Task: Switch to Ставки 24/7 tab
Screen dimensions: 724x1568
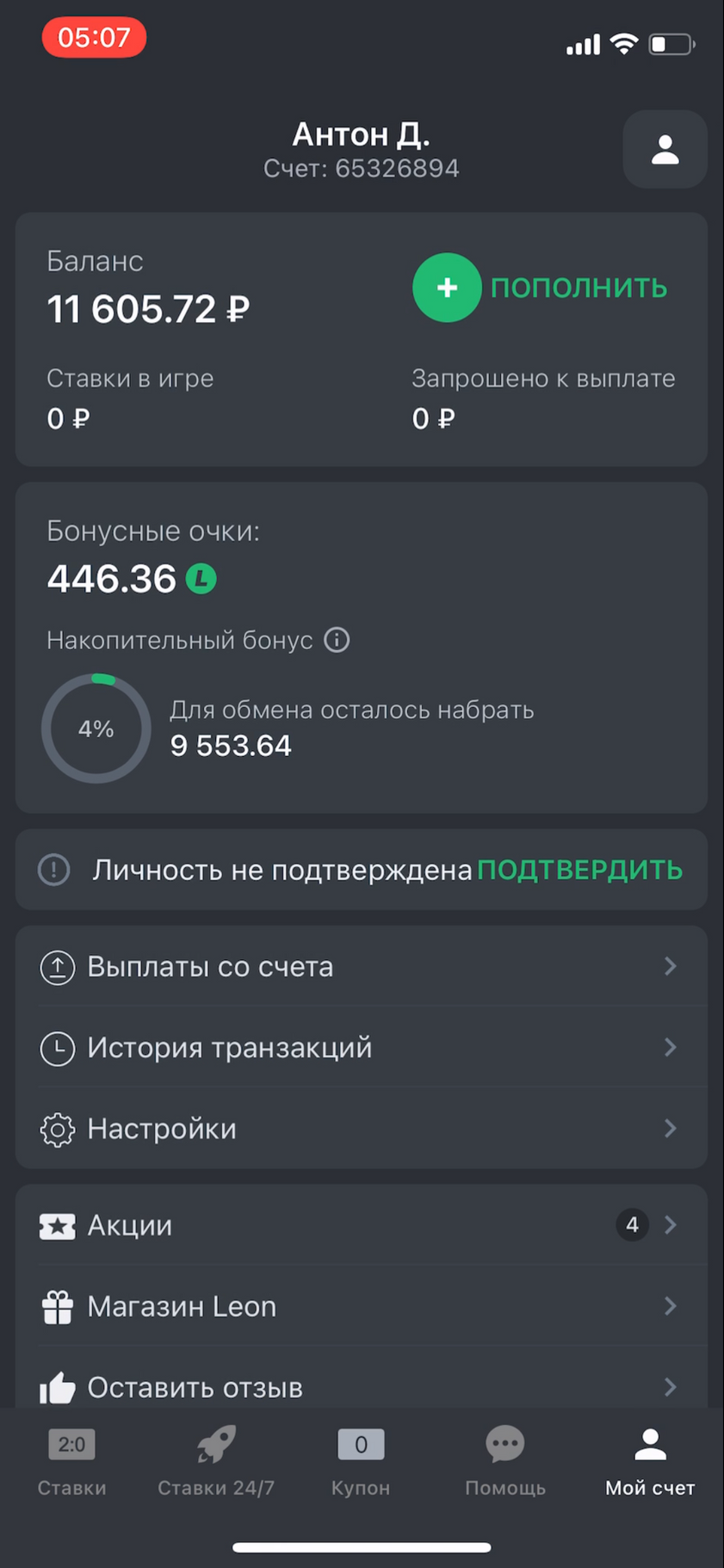Action: 216,1462
